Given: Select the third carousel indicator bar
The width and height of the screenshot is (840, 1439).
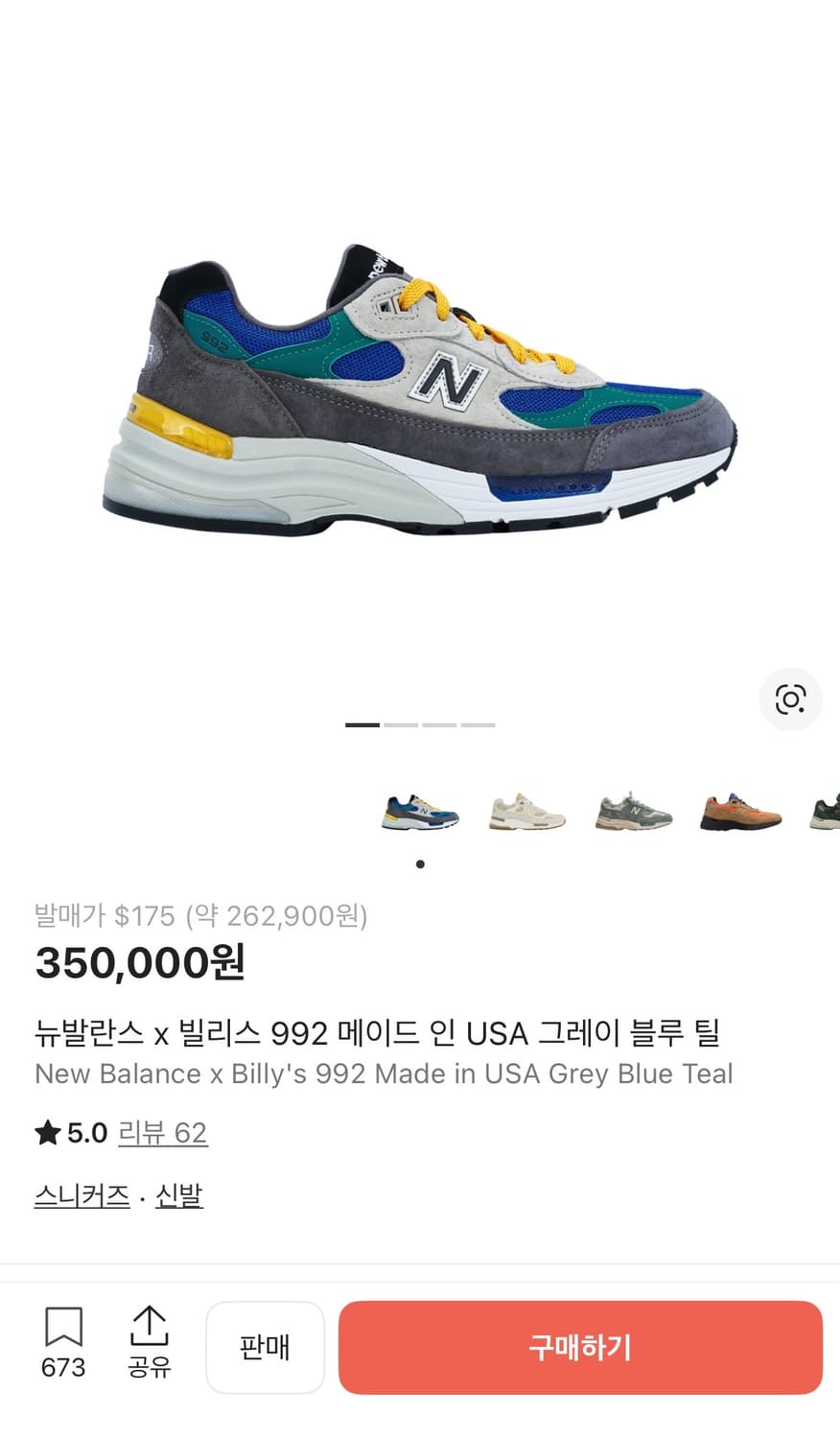Looking at the screenshot, I should click(x=439, y=724).
